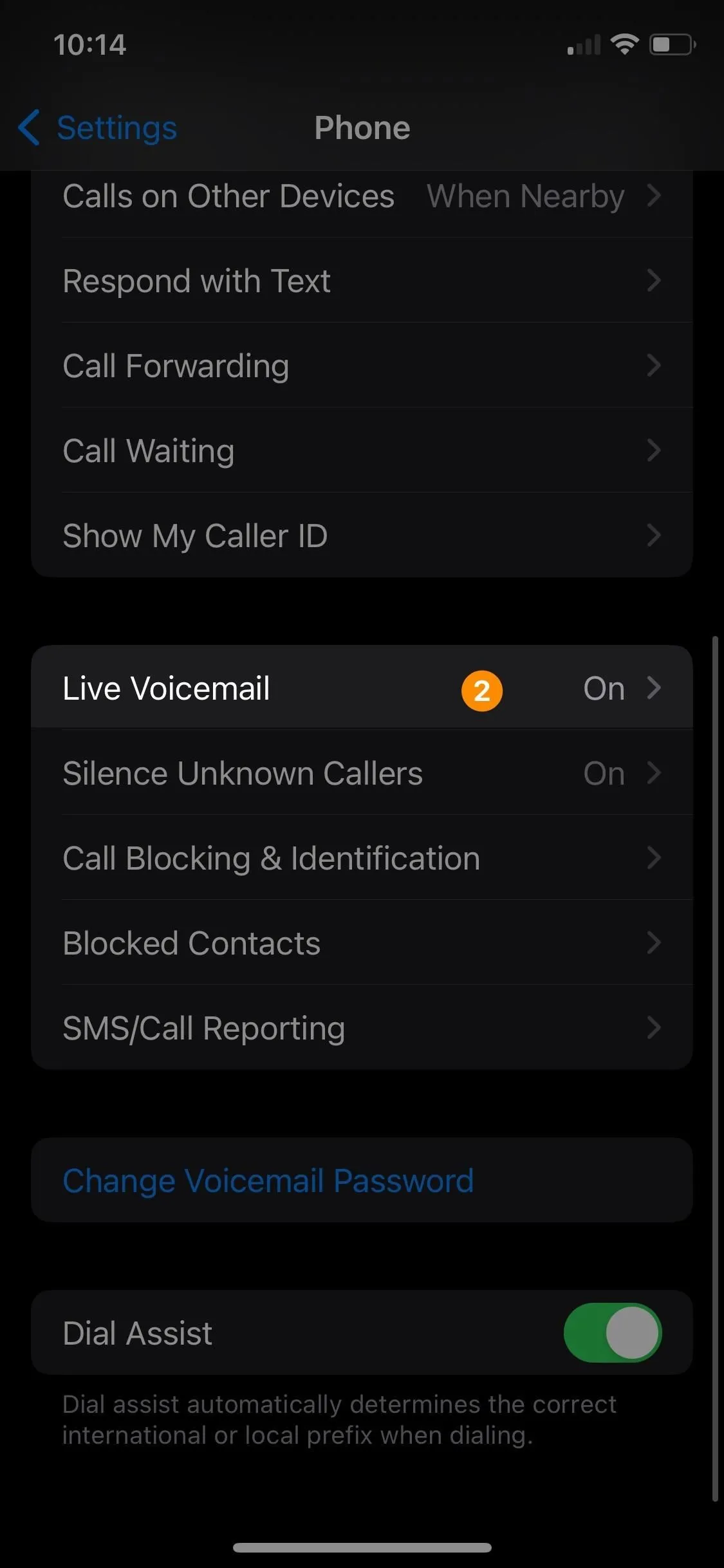The width and height of the screenshot is (724, 1568).
Task: Tap the Live Voicemail notification badge
Action: click(x=482, y=689)
